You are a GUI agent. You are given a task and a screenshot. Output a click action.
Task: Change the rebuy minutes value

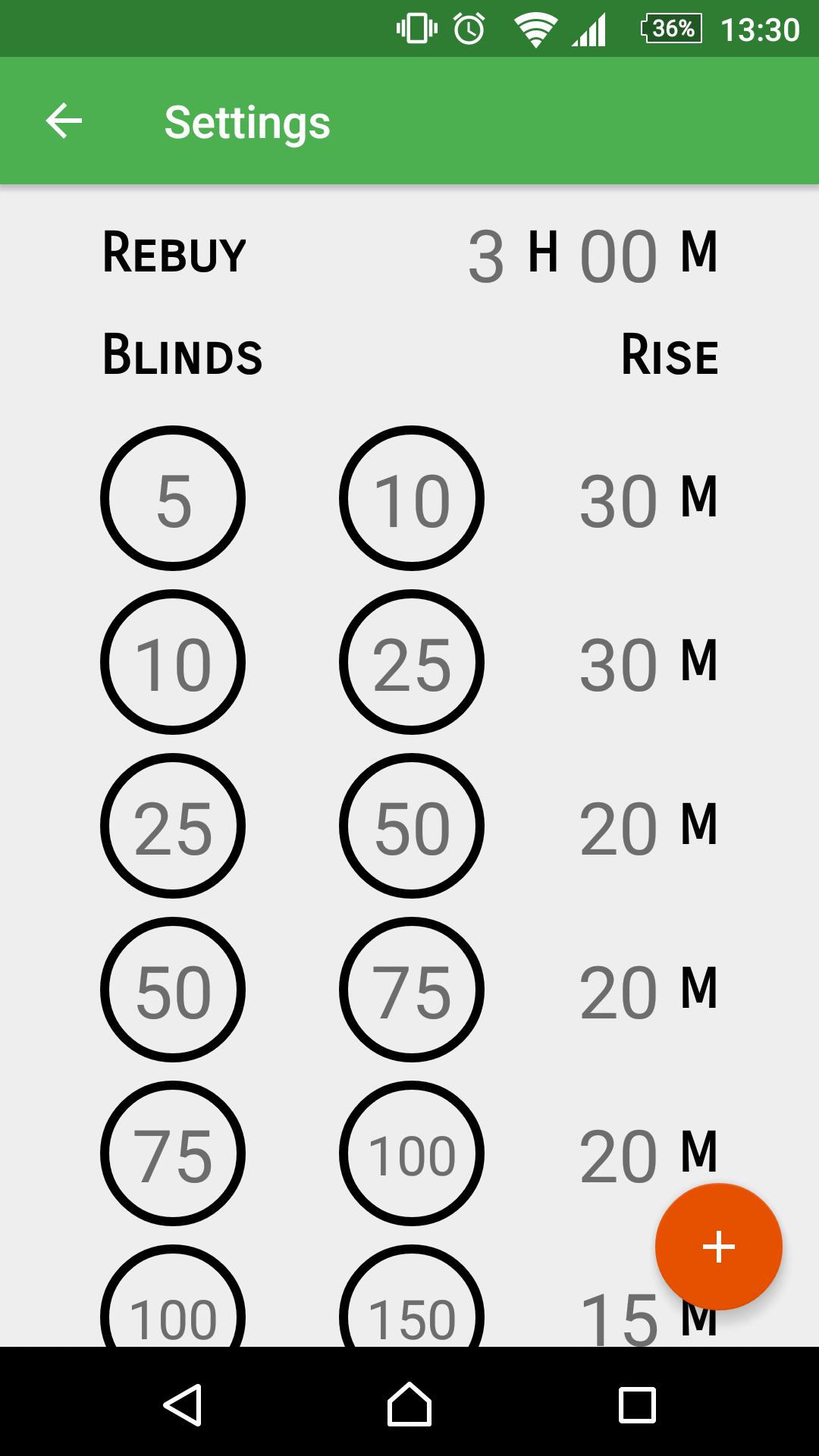[618, 256]
